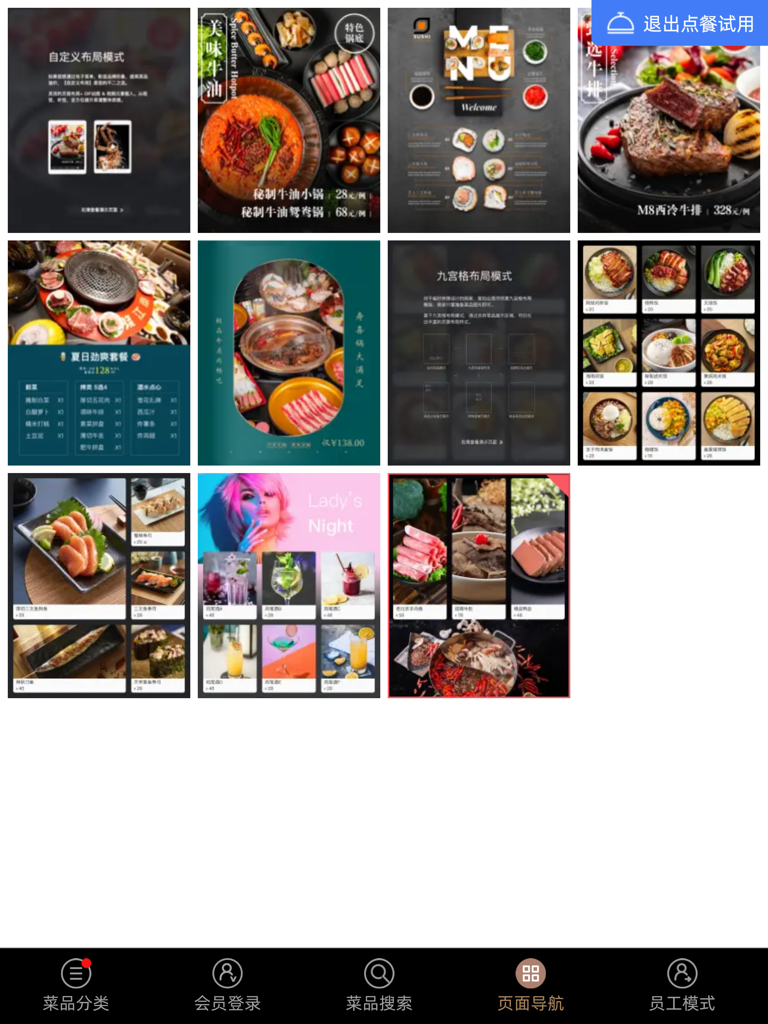Open the 菜品分类 tab
This screenshot has width=768, height=1024.
[x=76, y=985]
